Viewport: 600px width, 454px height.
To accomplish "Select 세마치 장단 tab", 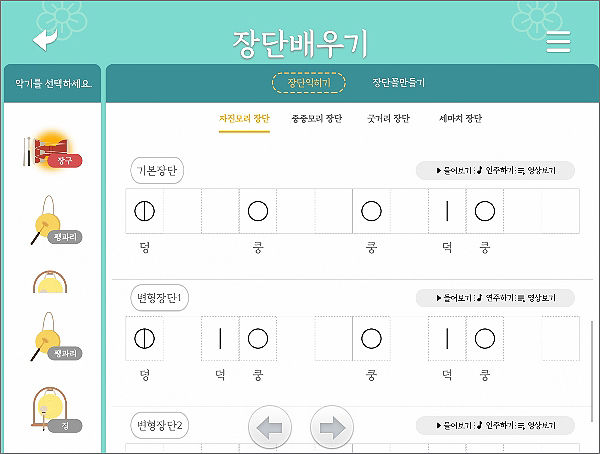I will tap(460, 118).
